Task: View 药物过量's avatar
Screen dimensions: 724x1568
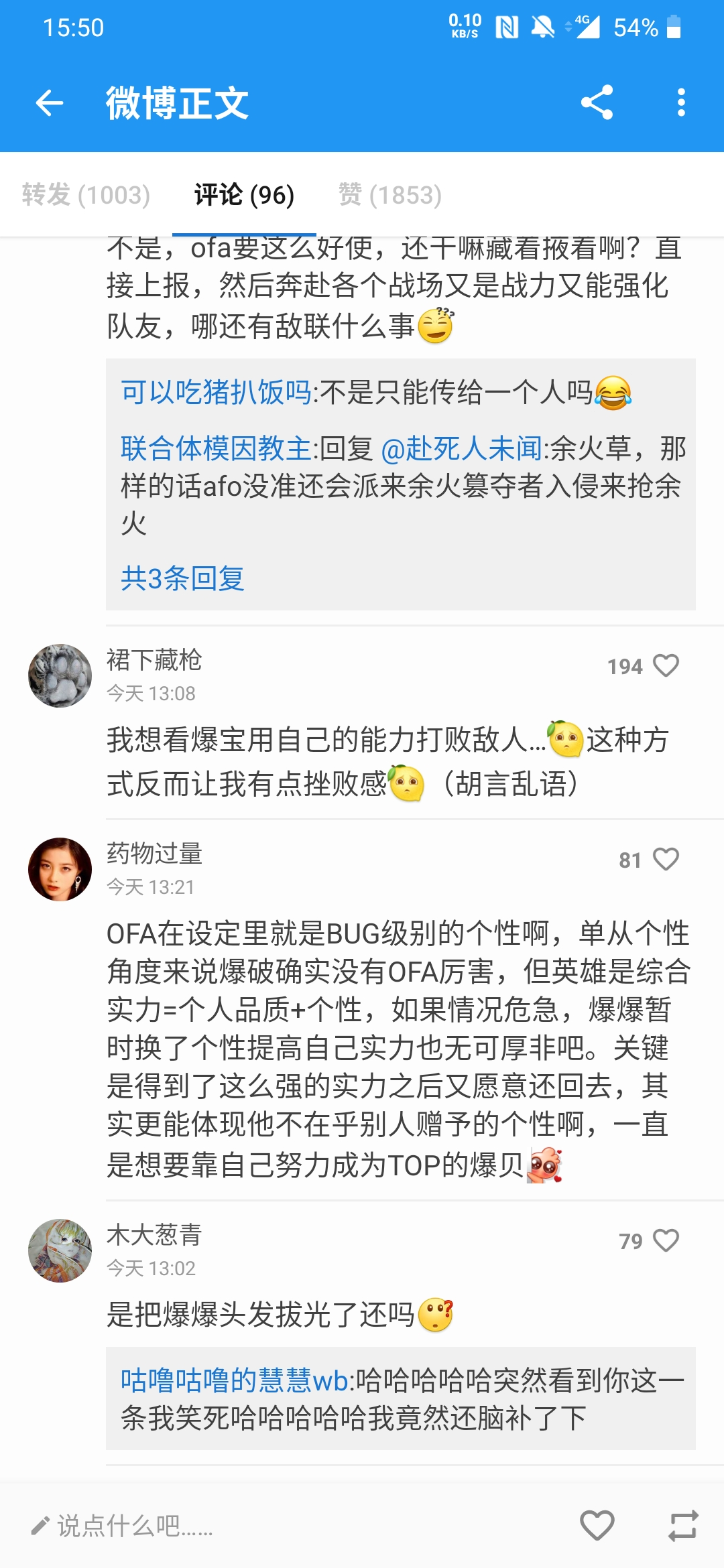Action: pos(60,869)
